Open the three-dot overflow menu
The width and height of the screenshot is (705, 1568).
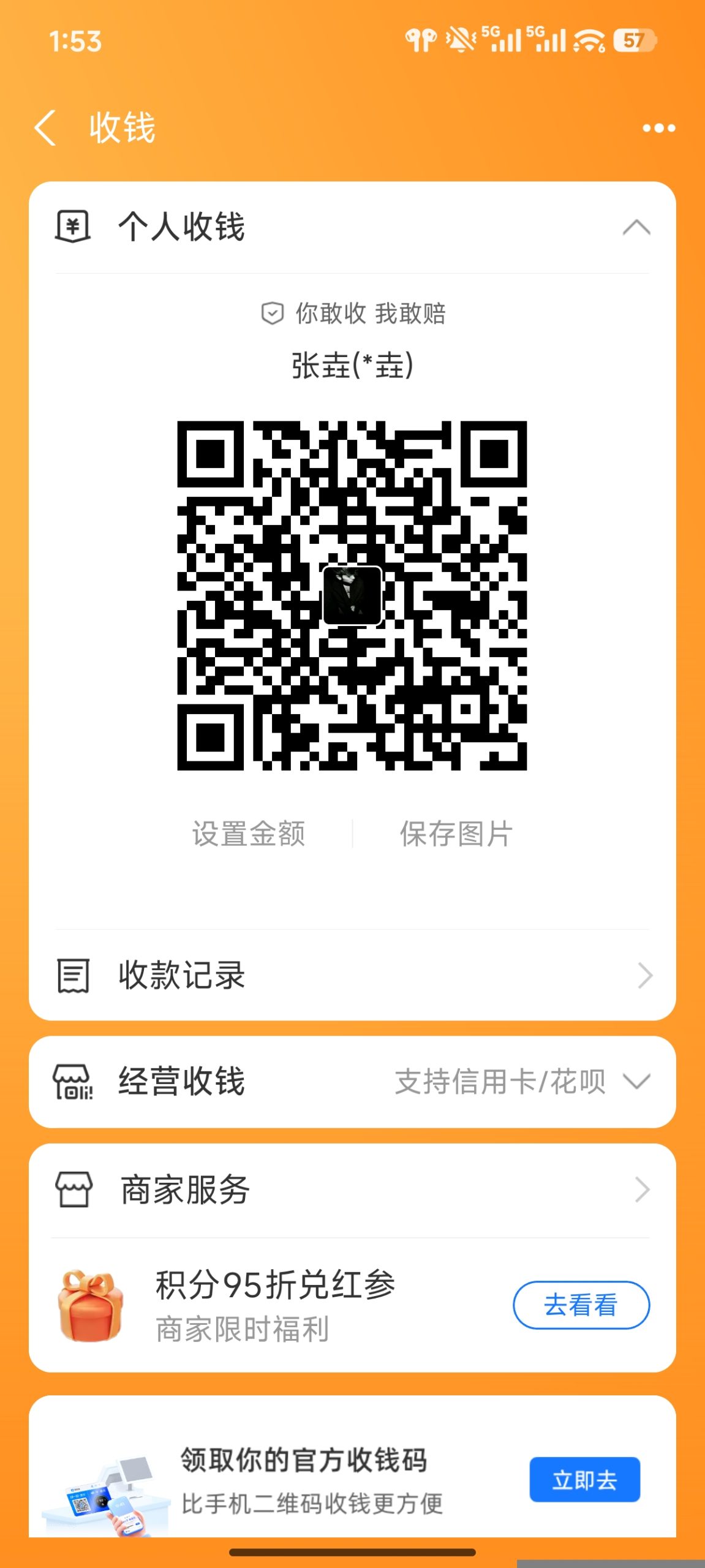click(658, 128)
